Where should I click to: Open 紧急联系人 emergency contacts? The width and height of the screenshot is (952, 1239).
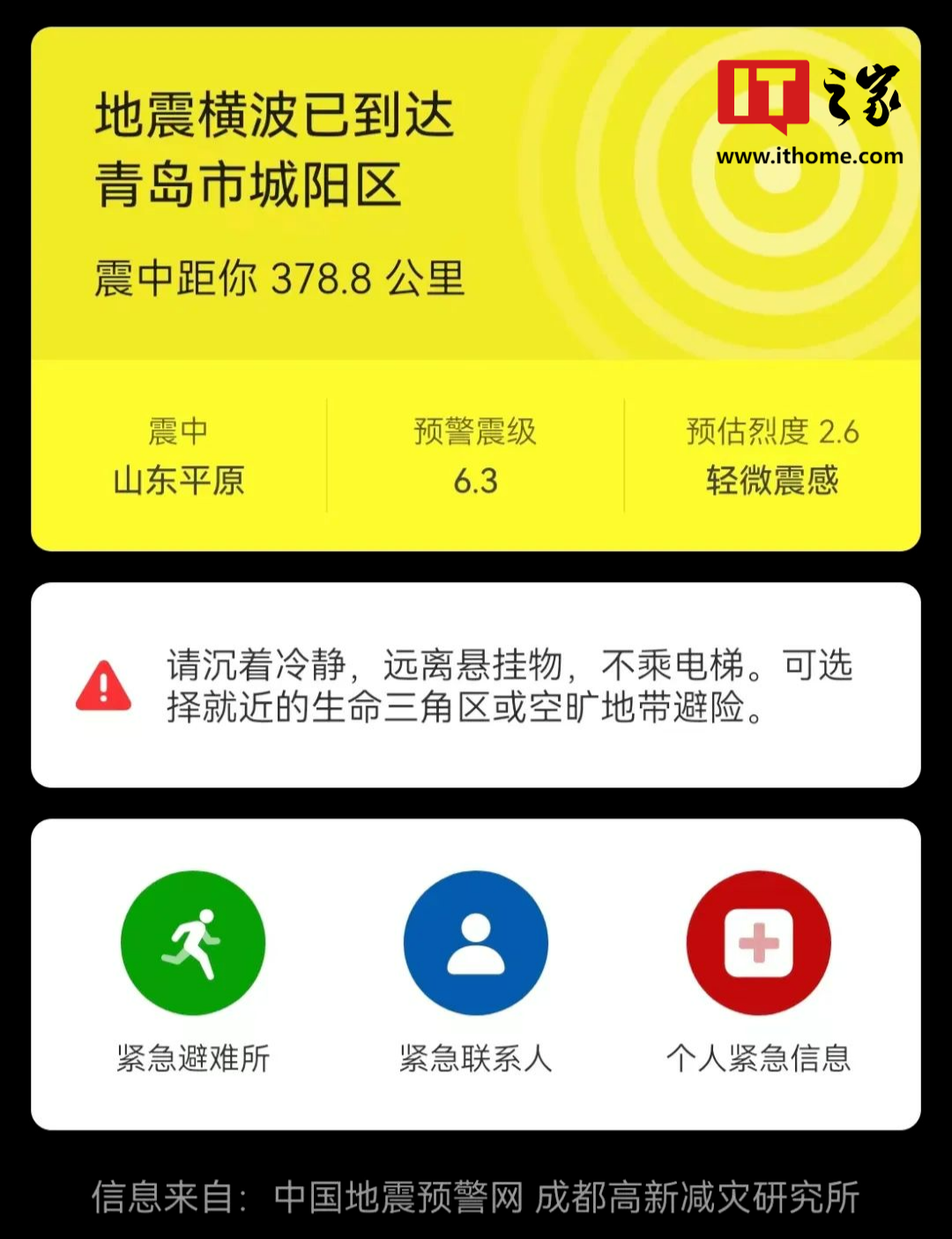(x=475, y=943)
